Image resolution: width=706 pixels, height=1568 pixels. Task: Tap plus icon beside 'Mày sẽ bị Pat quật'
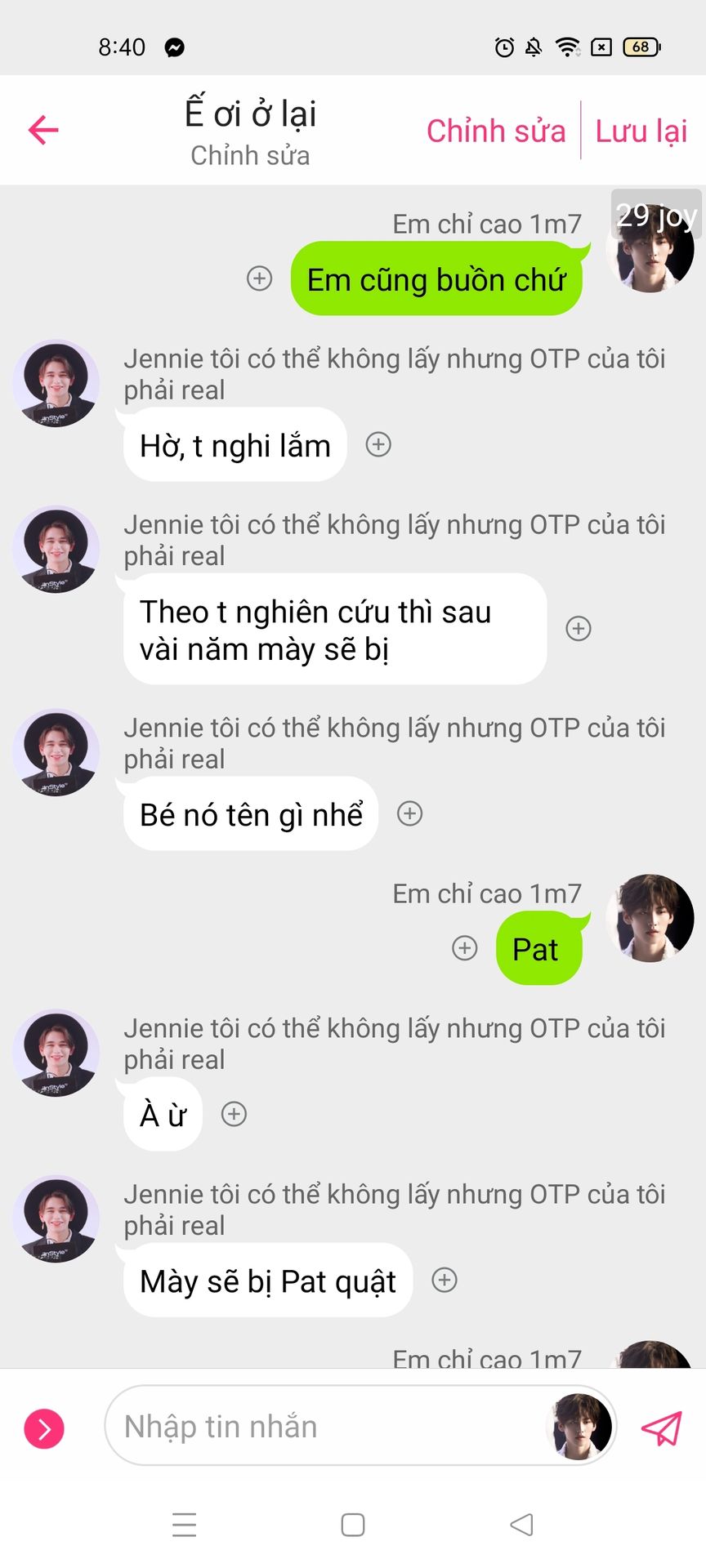(445, 1280)
